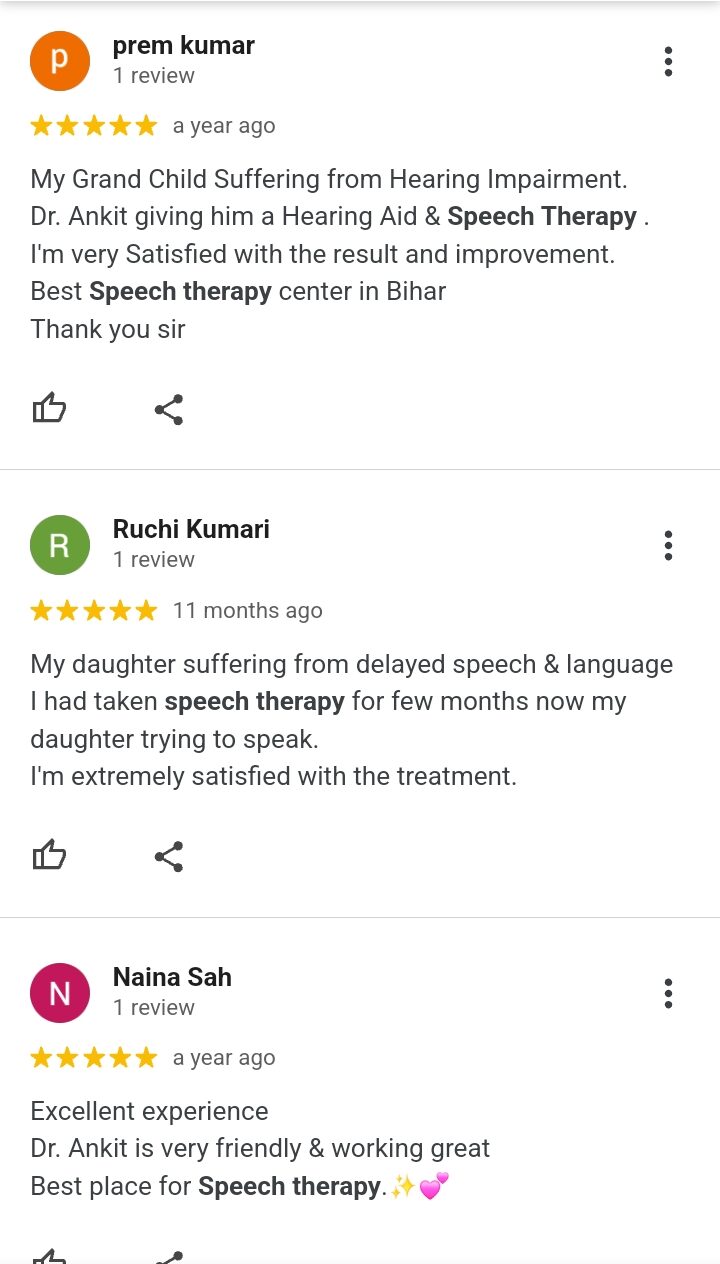Open overflow menu on Naina Sah's review
Viewport: 720px width, 1264px height.
point(668,994)
